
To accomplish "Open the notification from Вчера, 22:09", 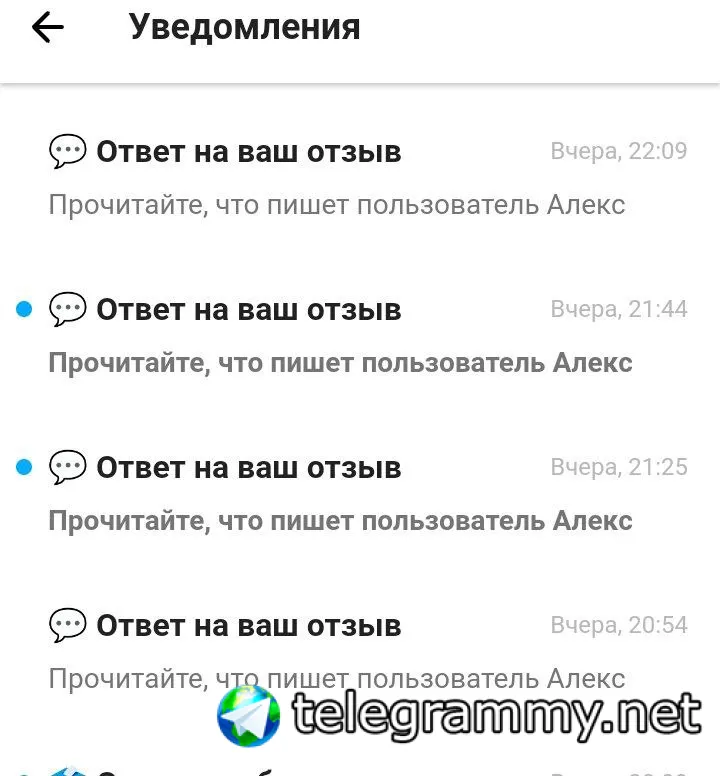I will (x=340, y=178).
